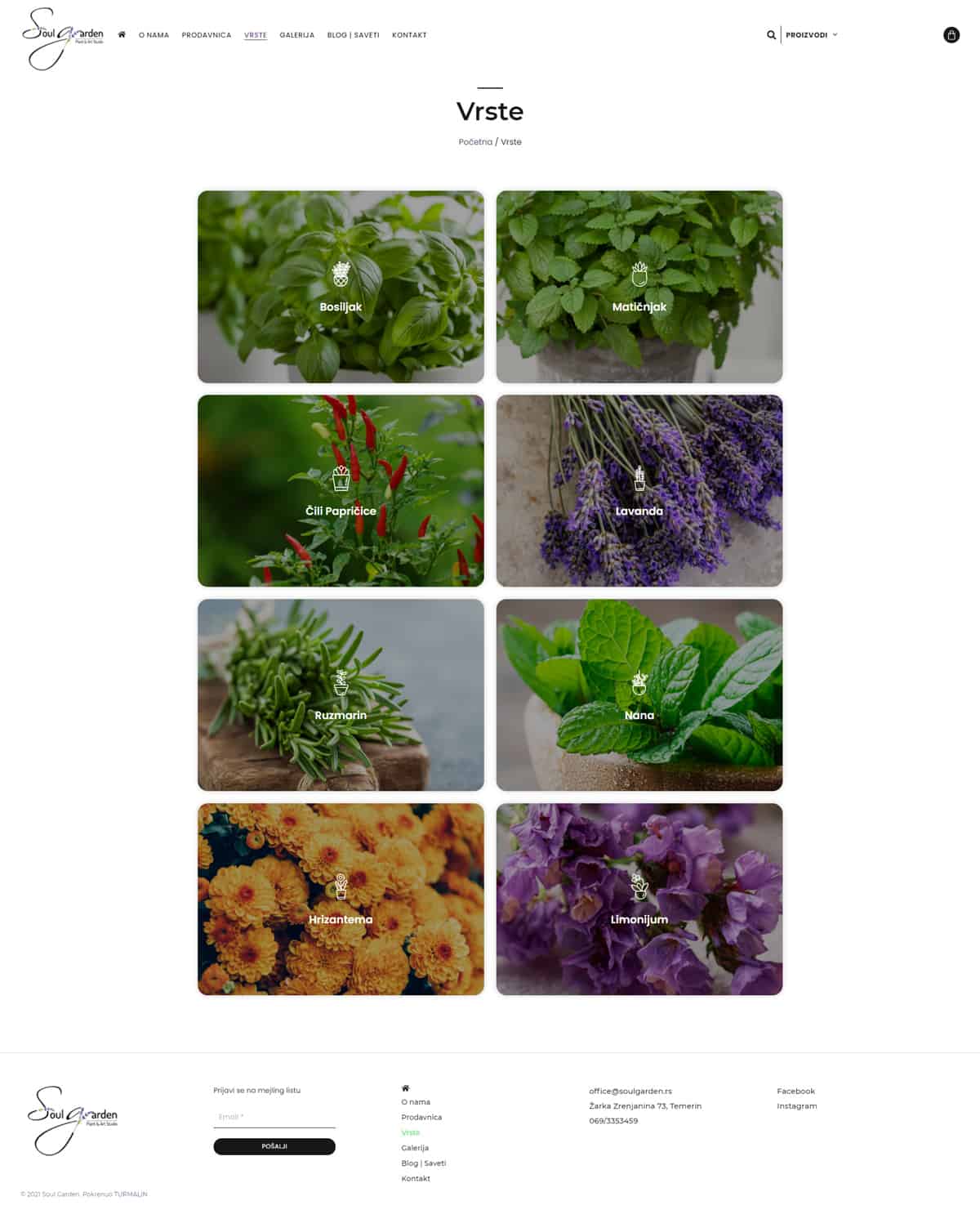Go to O nama in top menu
The width and height of the screenshot is (980, 1210).
pyautogui.click(x=154, y=35)
